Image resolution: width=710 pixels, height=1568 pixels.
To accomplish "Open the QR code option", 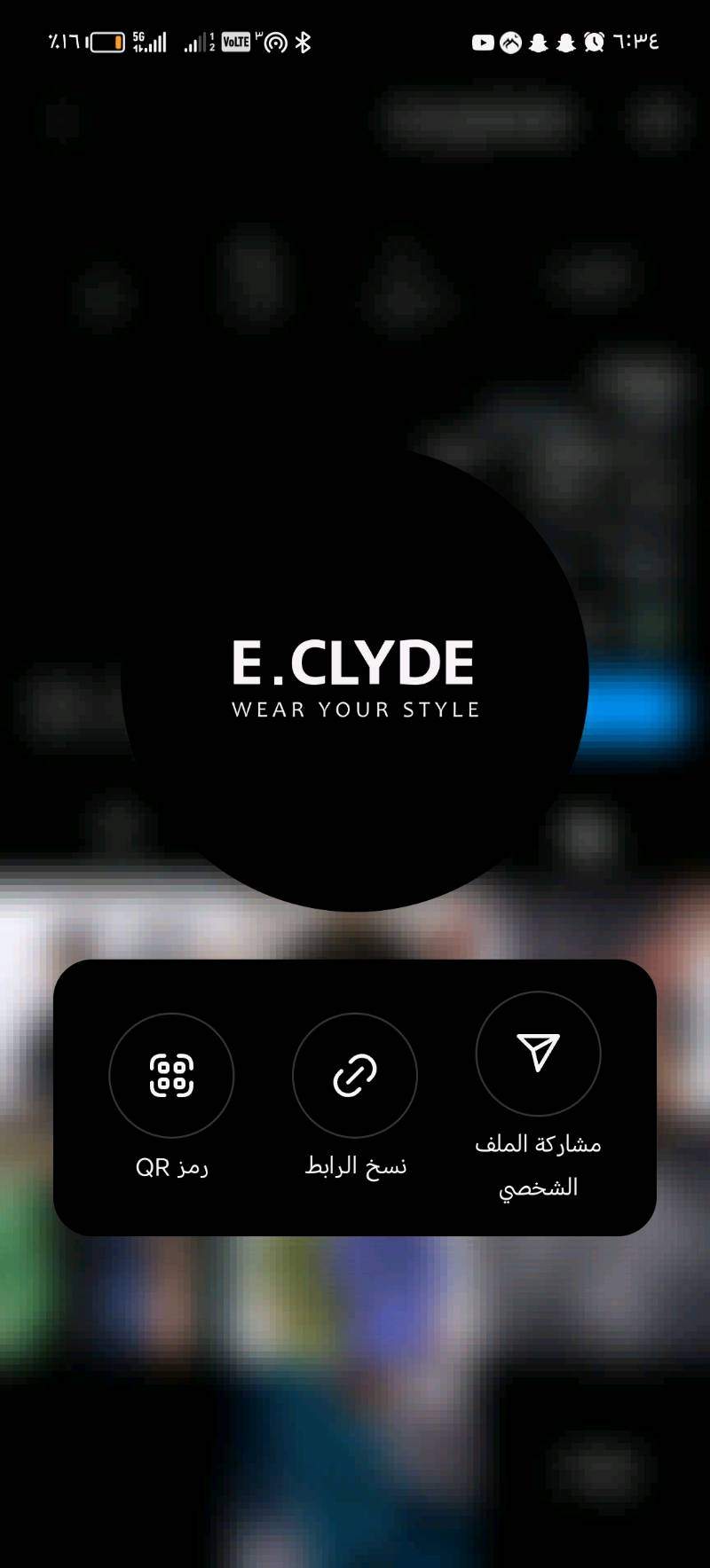I will pos(171,1076).
